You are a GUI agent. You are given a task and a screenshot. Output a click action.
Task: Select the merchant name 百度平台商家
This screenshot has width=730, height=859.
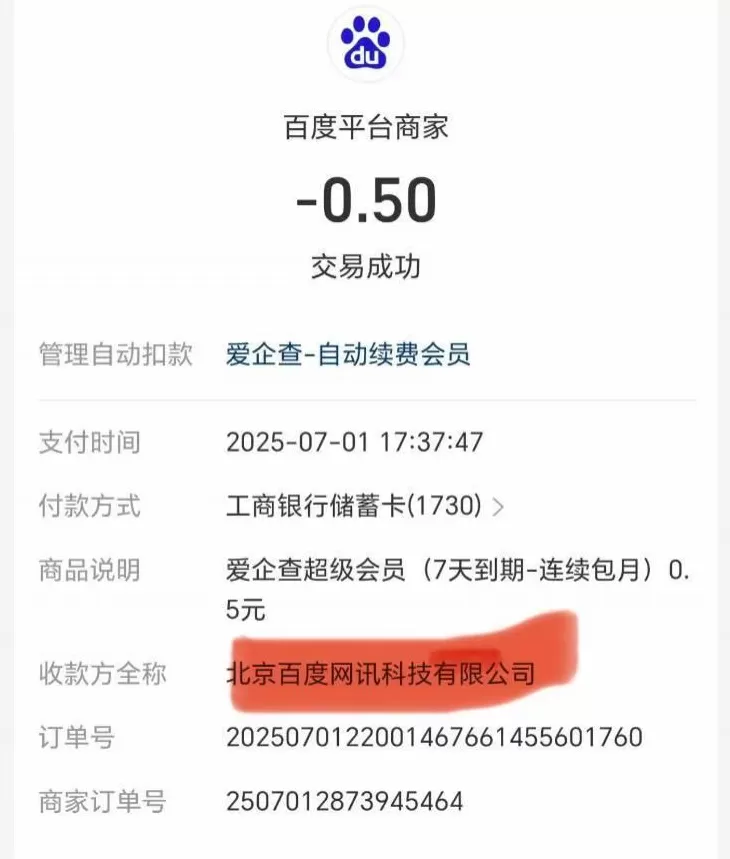(x=364, y=127)
